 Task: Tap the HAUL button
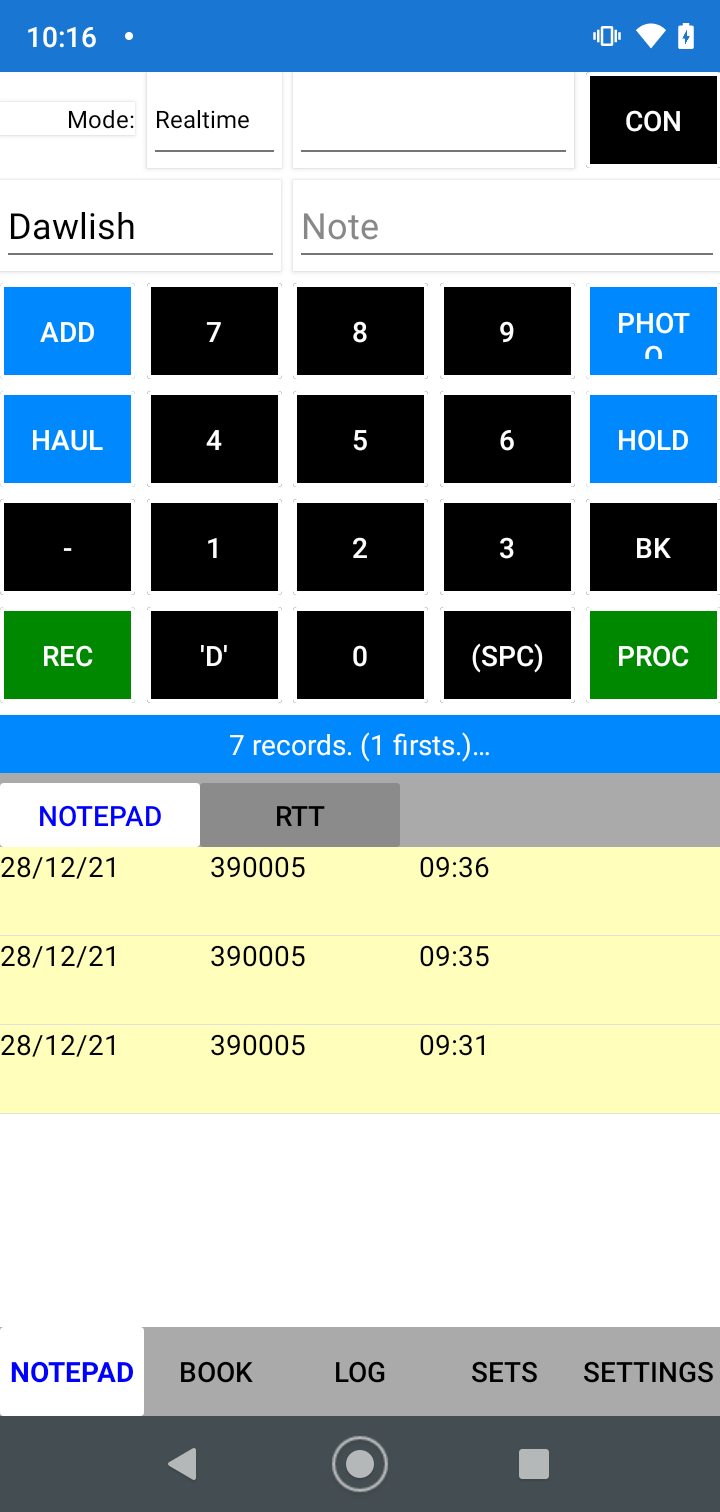[66, 439]
